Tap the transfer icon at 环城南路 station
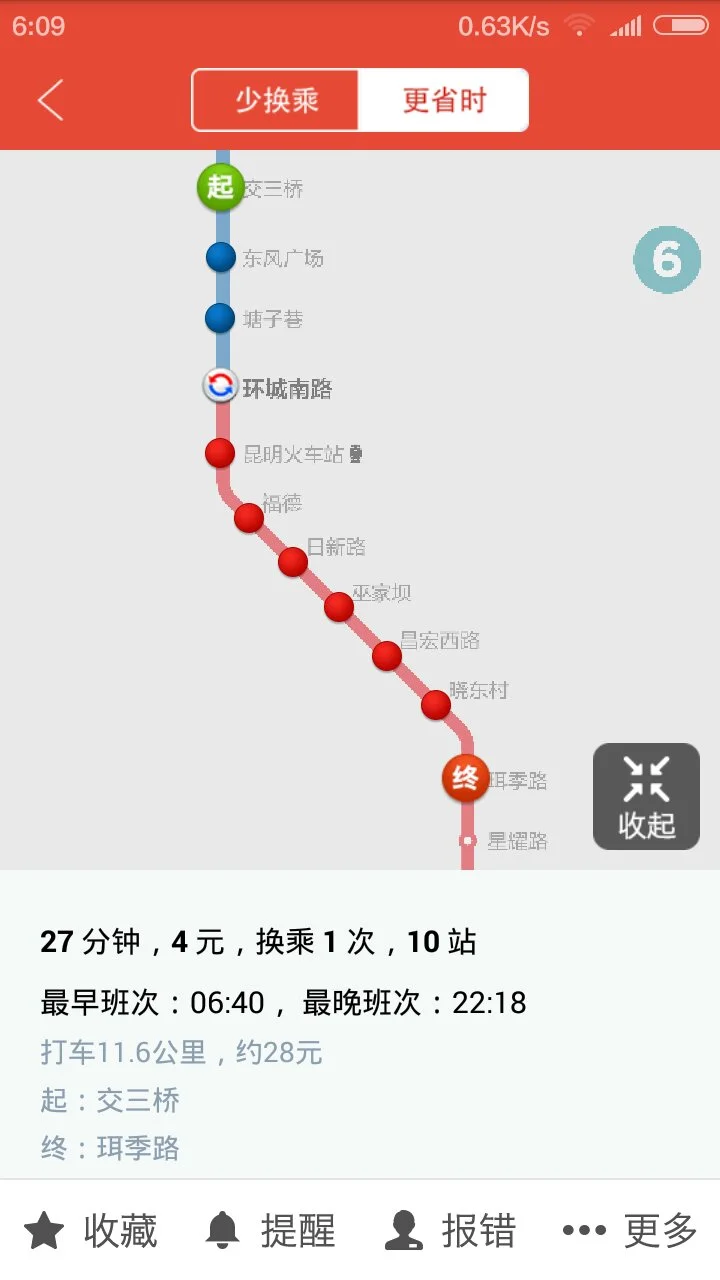Viewport: 720px width, 1280px height. [x=220, y=385]
